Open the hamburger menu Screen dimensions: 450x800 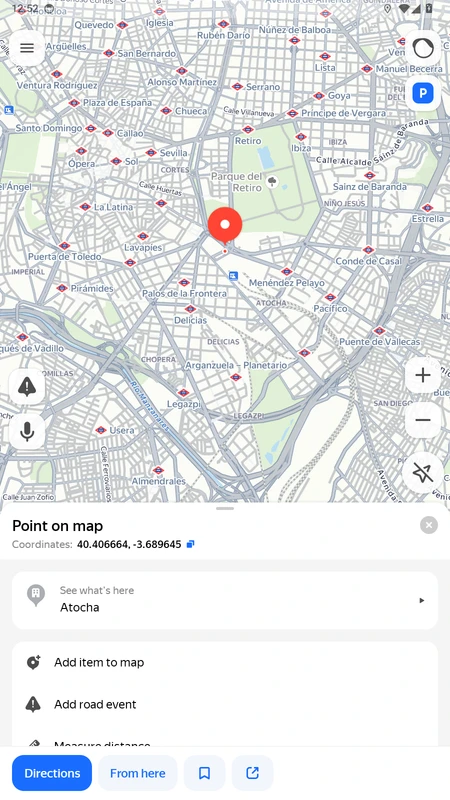coord(27,48)
